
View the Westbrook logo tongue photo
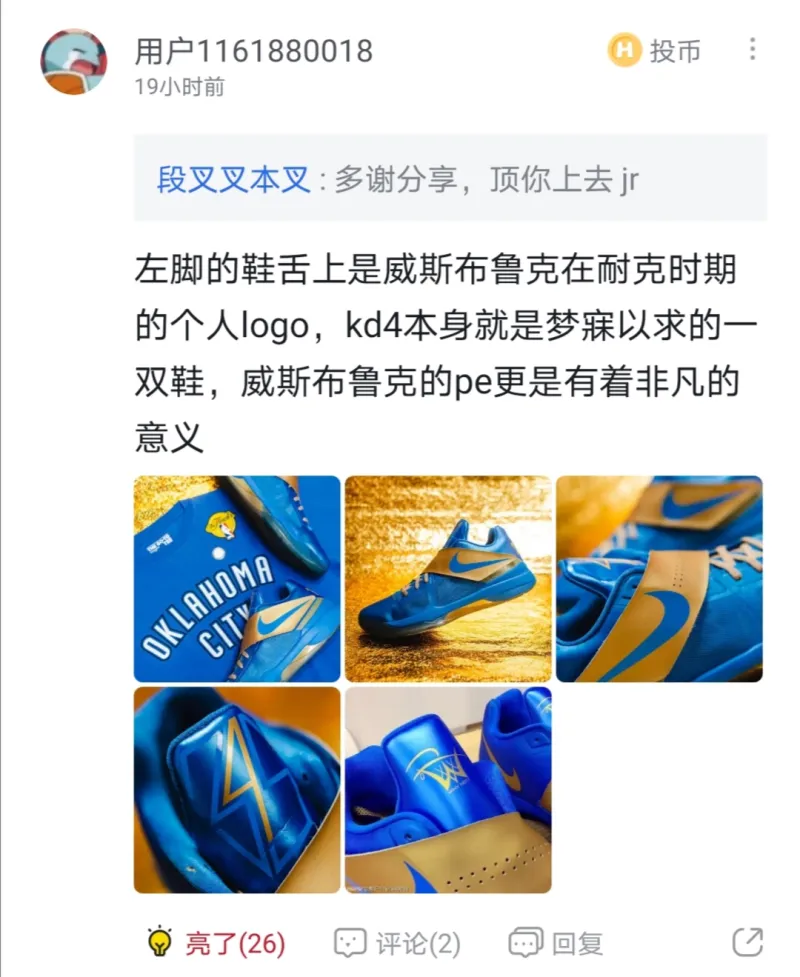click(x=448, y=790)
